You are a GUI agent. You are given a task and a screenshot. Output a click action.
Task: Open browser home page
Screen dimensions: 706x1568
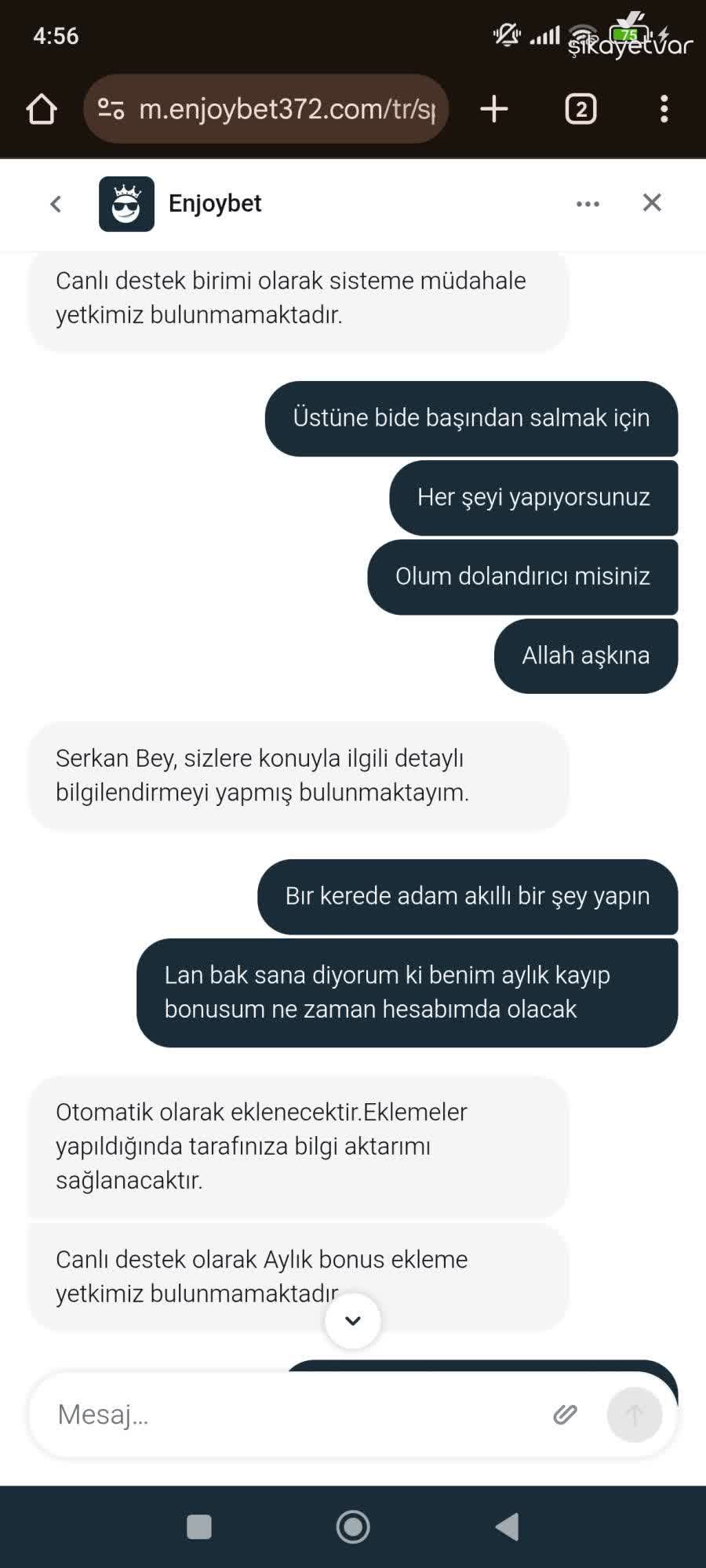coord(42,109)
